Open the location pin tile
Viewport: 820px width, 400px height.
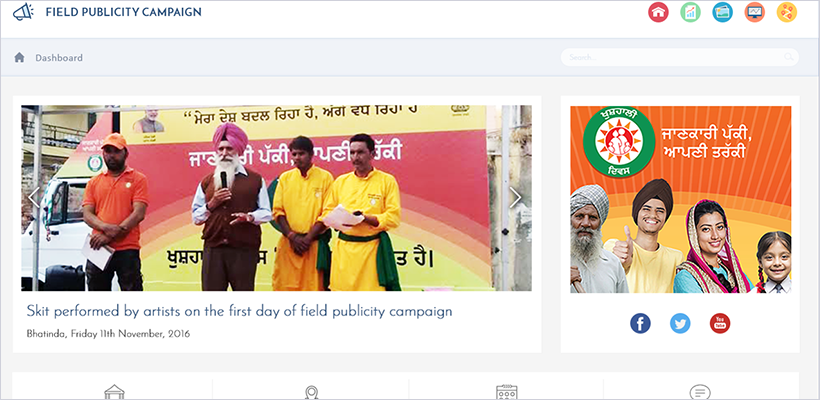point(311,392)
